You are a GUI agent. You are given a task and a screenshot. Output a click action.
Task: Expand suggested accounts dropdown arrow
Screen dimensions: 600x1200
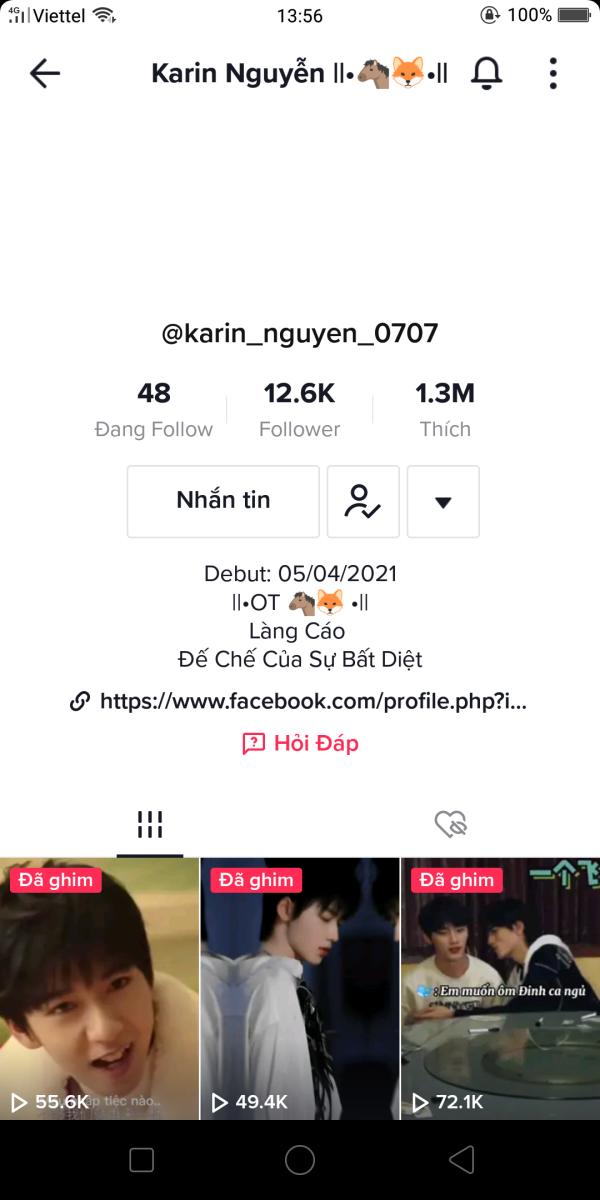(443, 501)
